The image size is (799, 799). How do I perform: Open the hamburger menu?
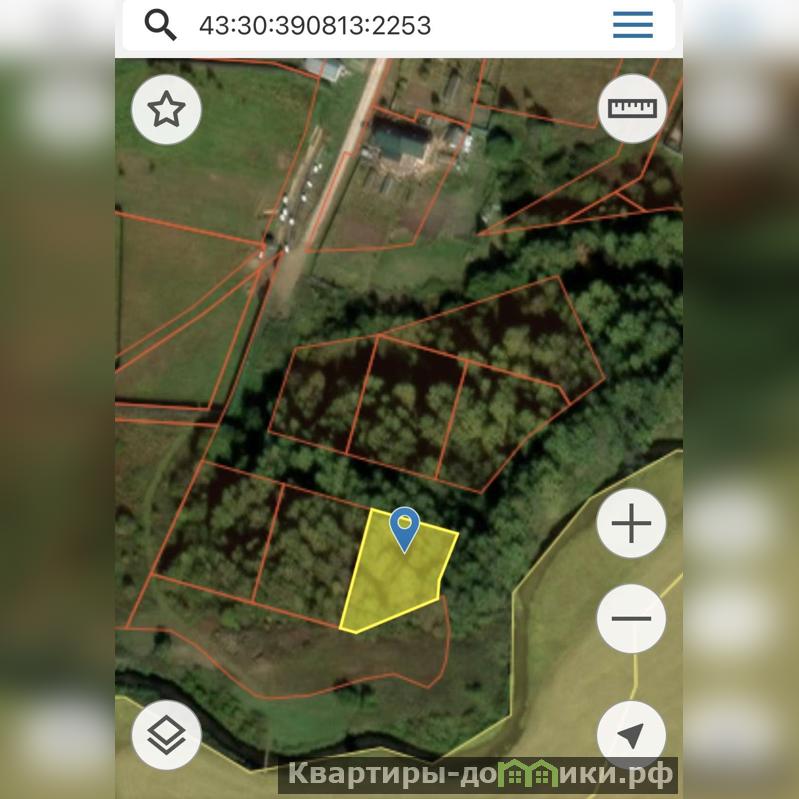(x=632, y=26)
